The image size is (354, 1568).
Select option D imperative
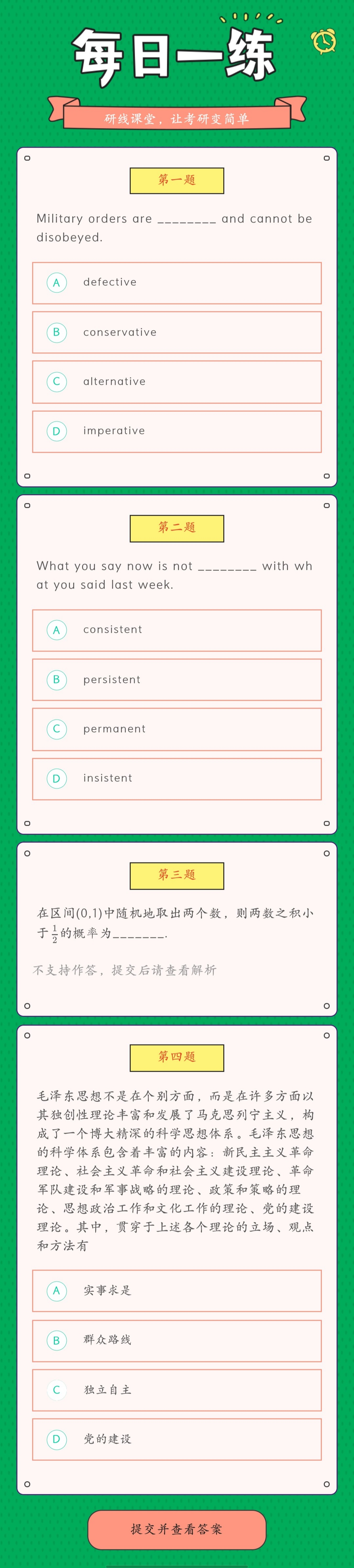coord(177,432)
